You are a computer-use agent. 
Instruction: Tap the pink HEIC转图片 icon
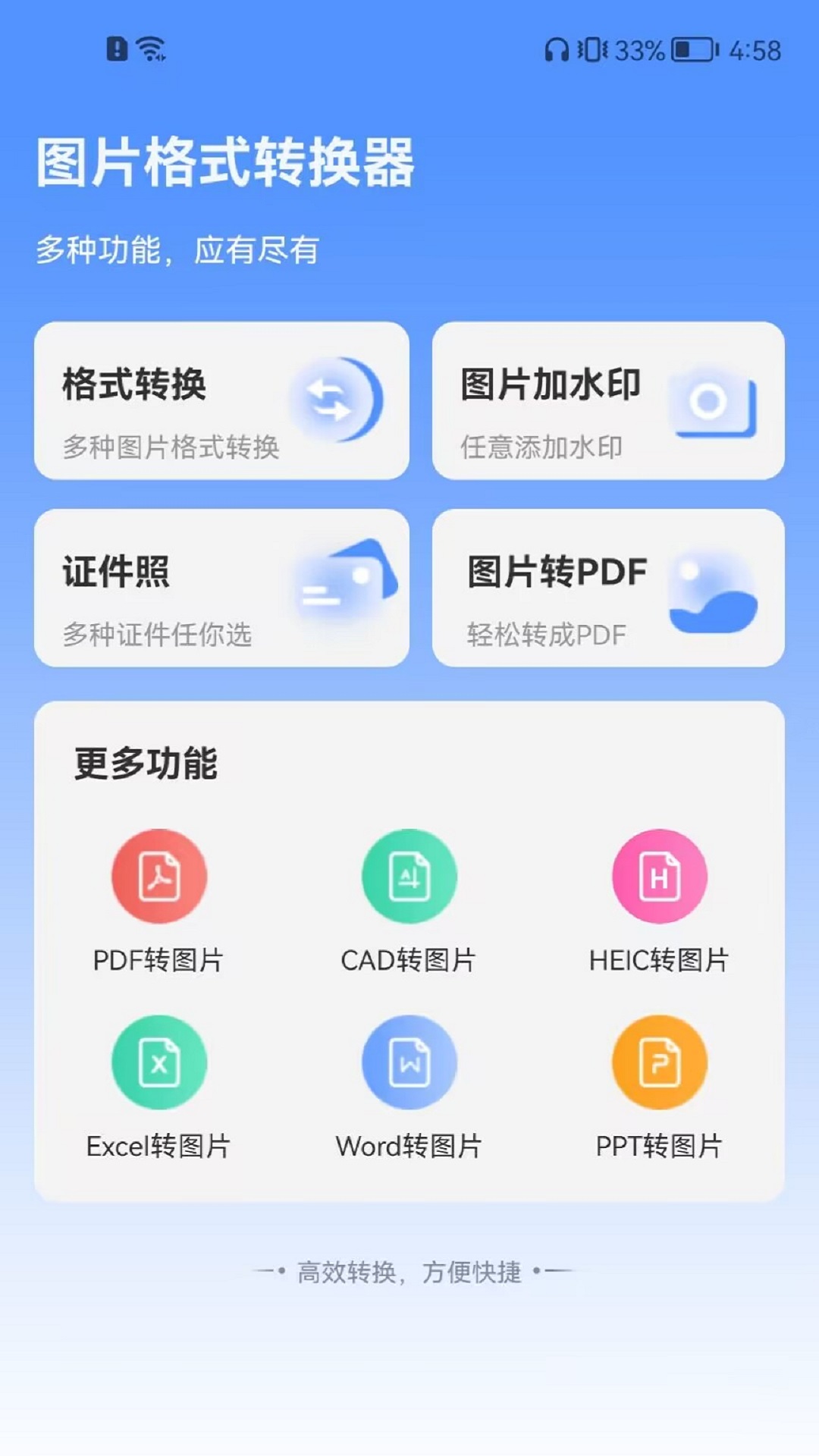click(x=659, y=876)
